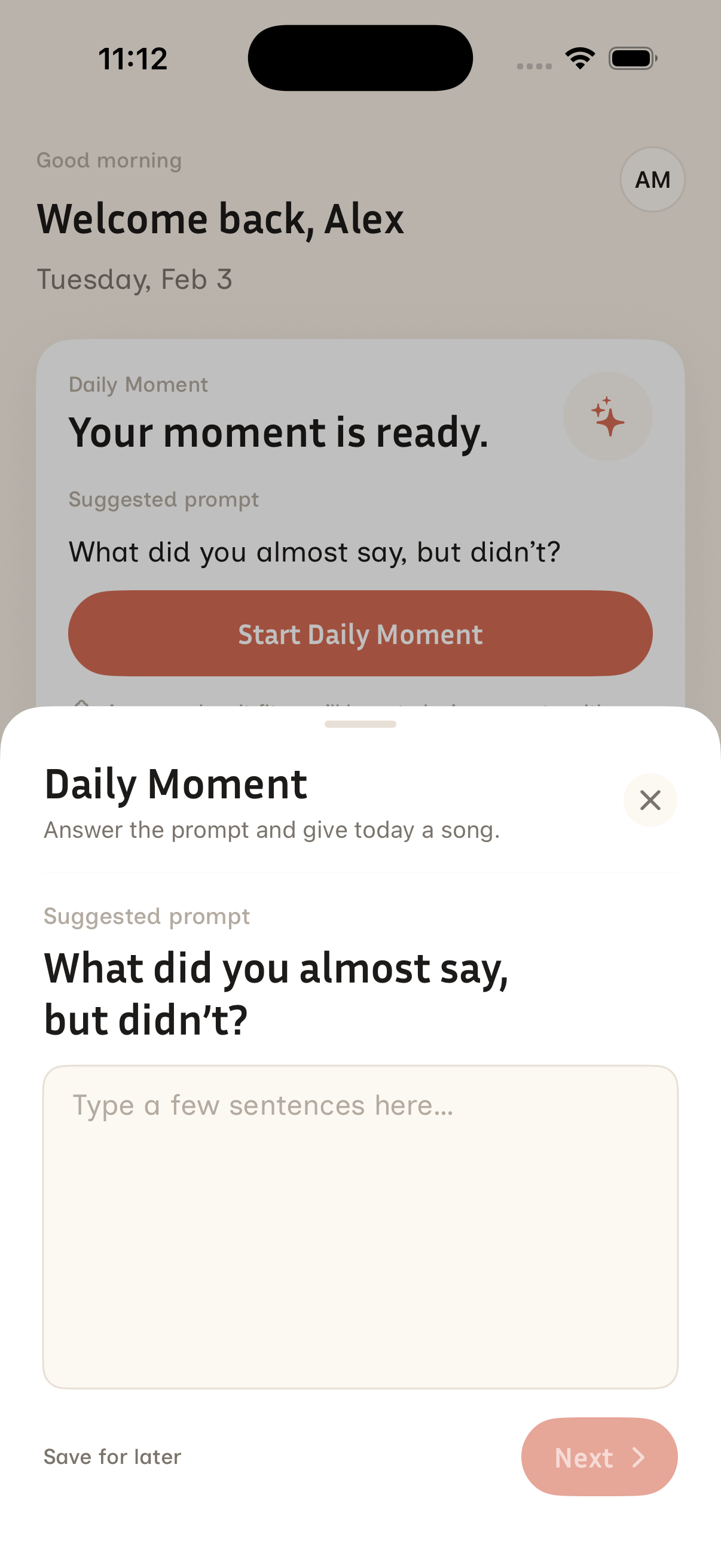Tap the Dynamic Island at the top
This screenshot has height=1568, width=721.
click(360, 57)
